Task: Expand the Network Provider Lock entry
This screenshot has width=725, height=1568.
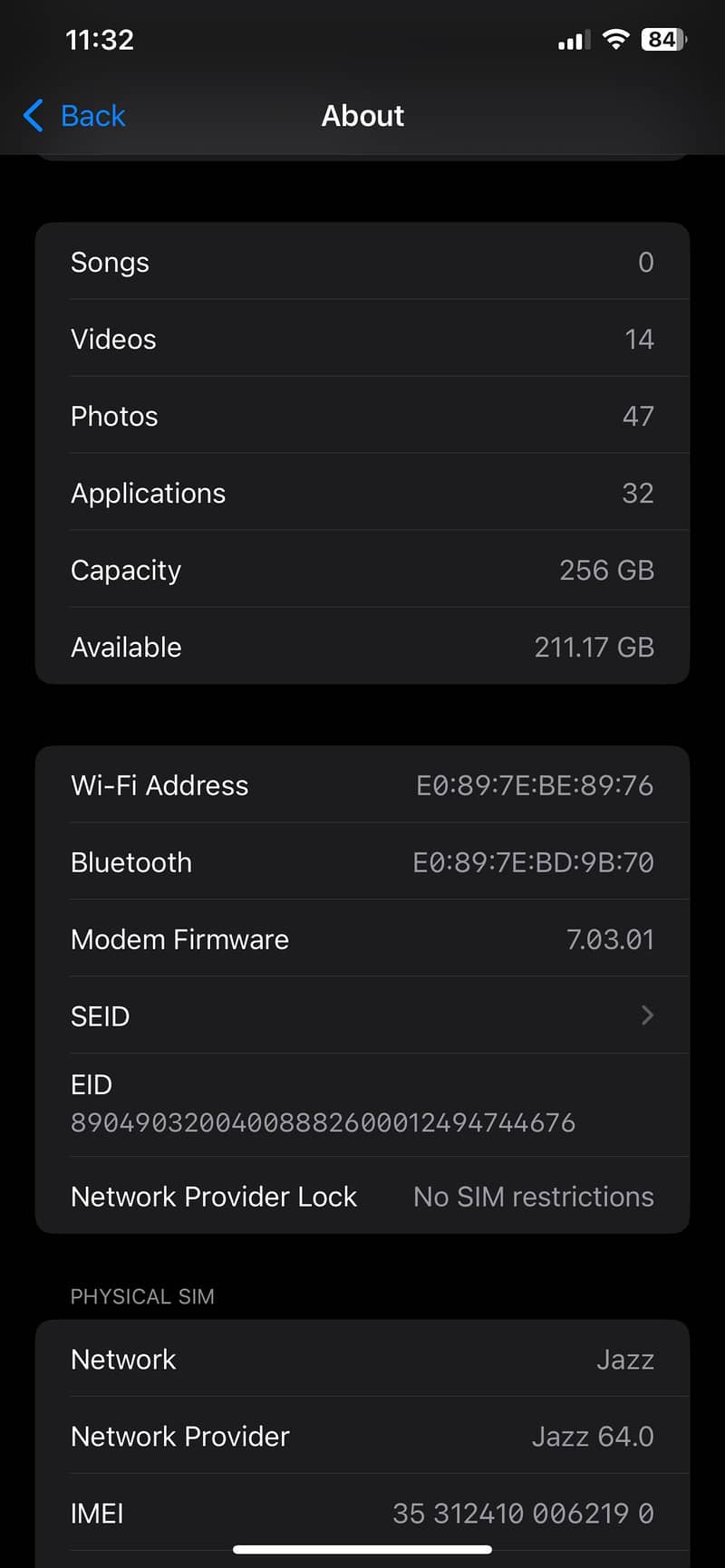Action: point(362,1196)
